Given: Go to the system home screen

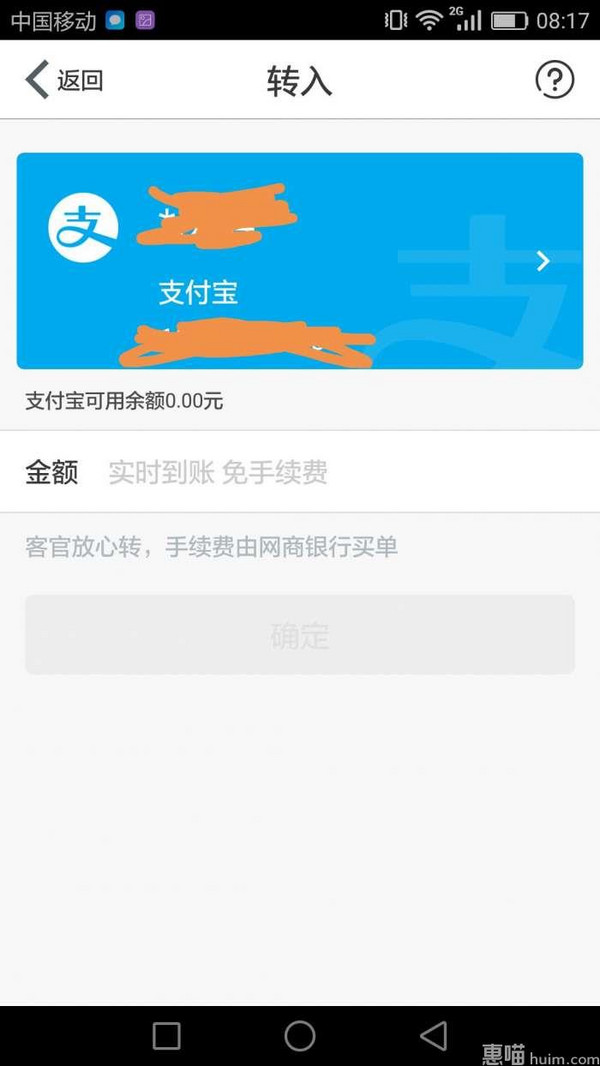Looking at the screenshot, I should [300, 1035].
